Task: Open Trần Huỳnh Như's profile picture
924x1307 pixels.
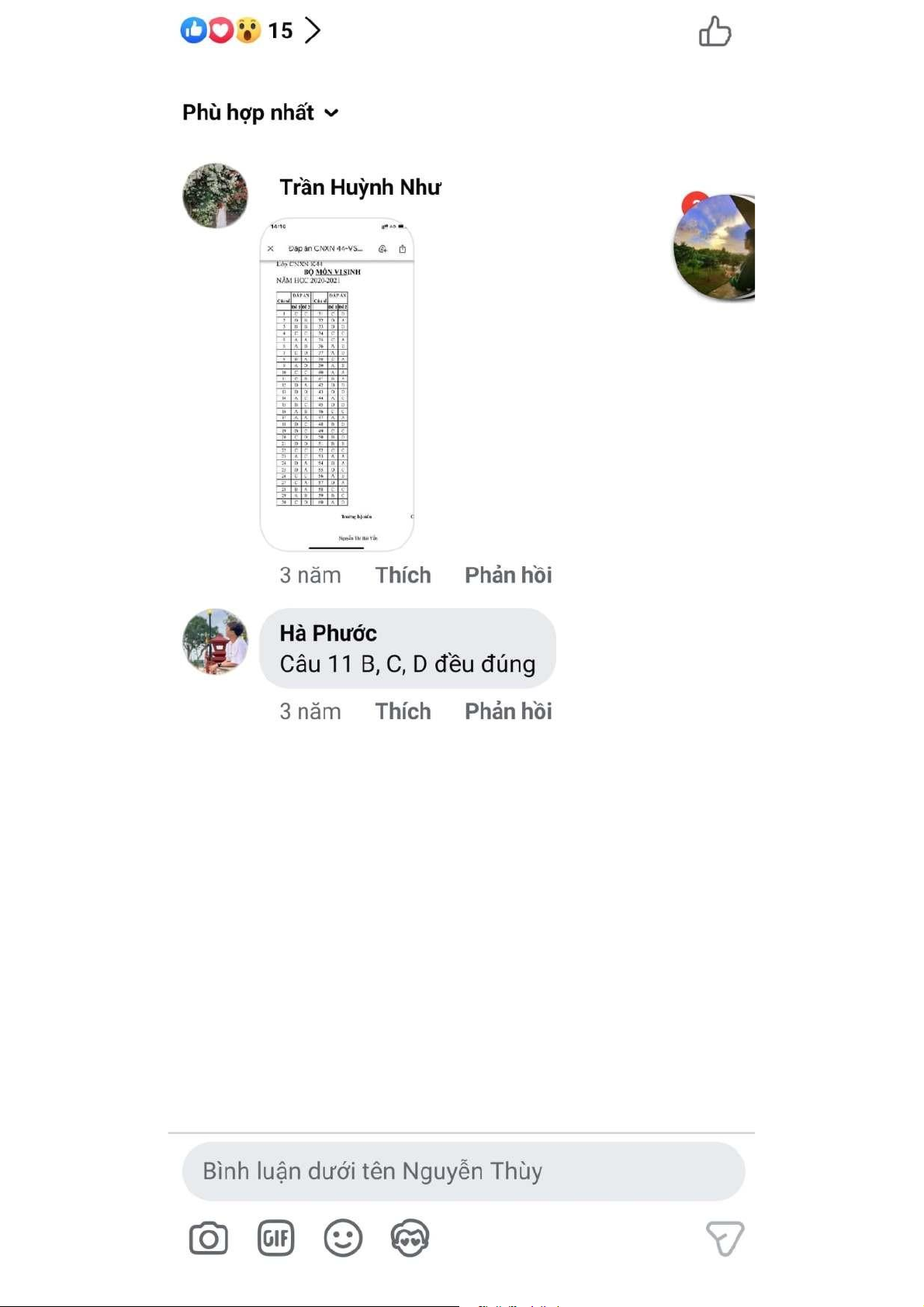Action: coord(215,195)
